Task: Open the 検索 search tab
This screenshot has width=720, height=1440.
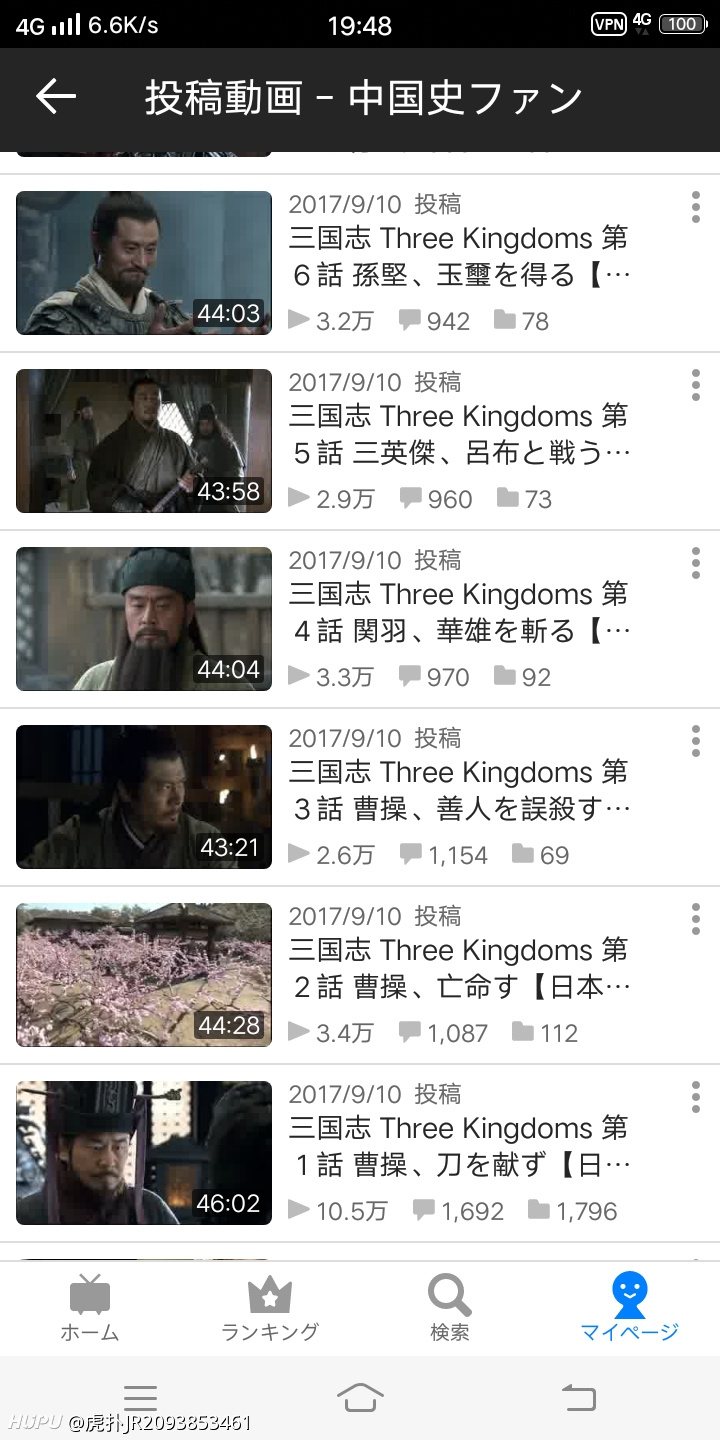Action: [x=449, y=1308]
